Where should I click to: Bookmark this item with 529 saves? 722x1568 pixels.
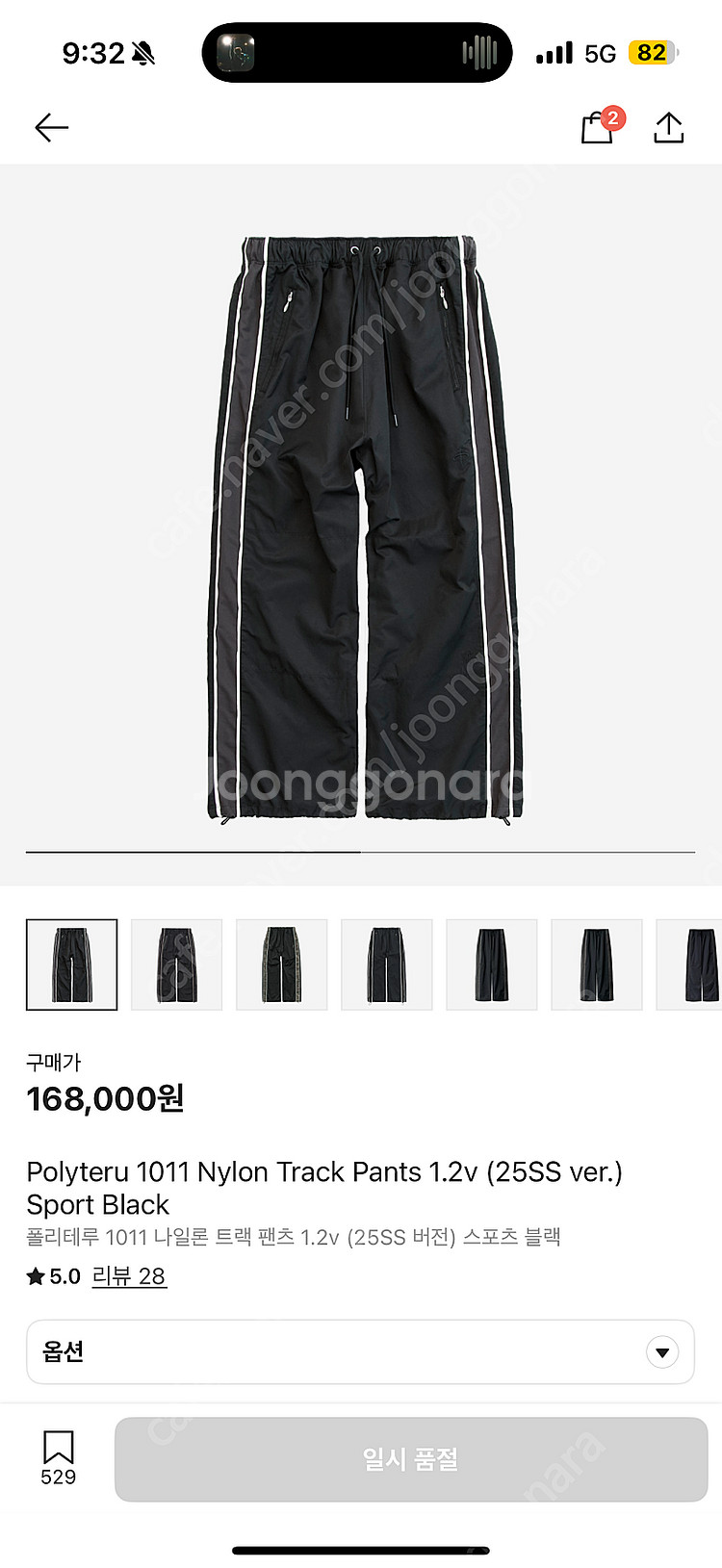tap(58, 1456)
